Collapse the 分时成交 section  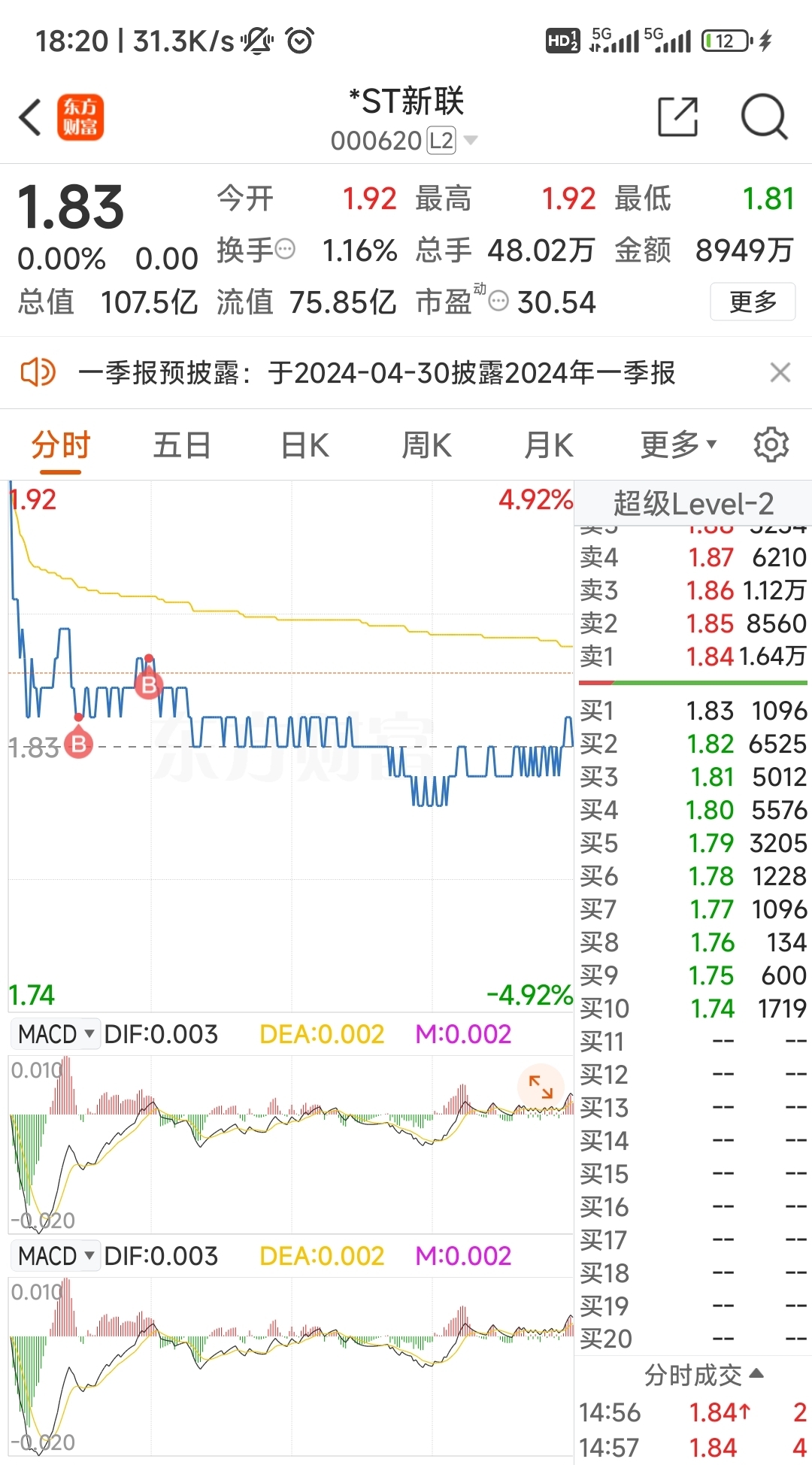(x=704, y=1376)
